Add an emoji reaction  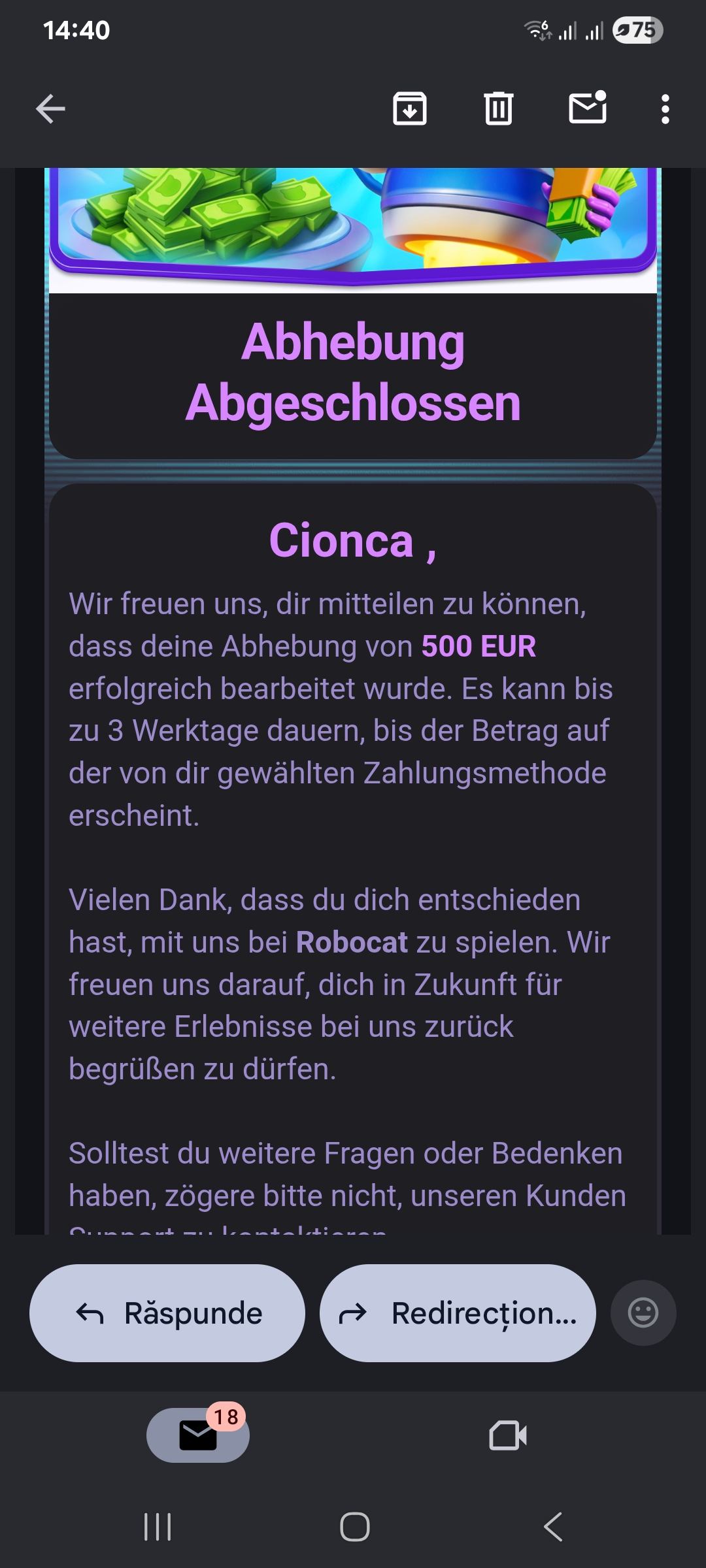[643, 1313]
